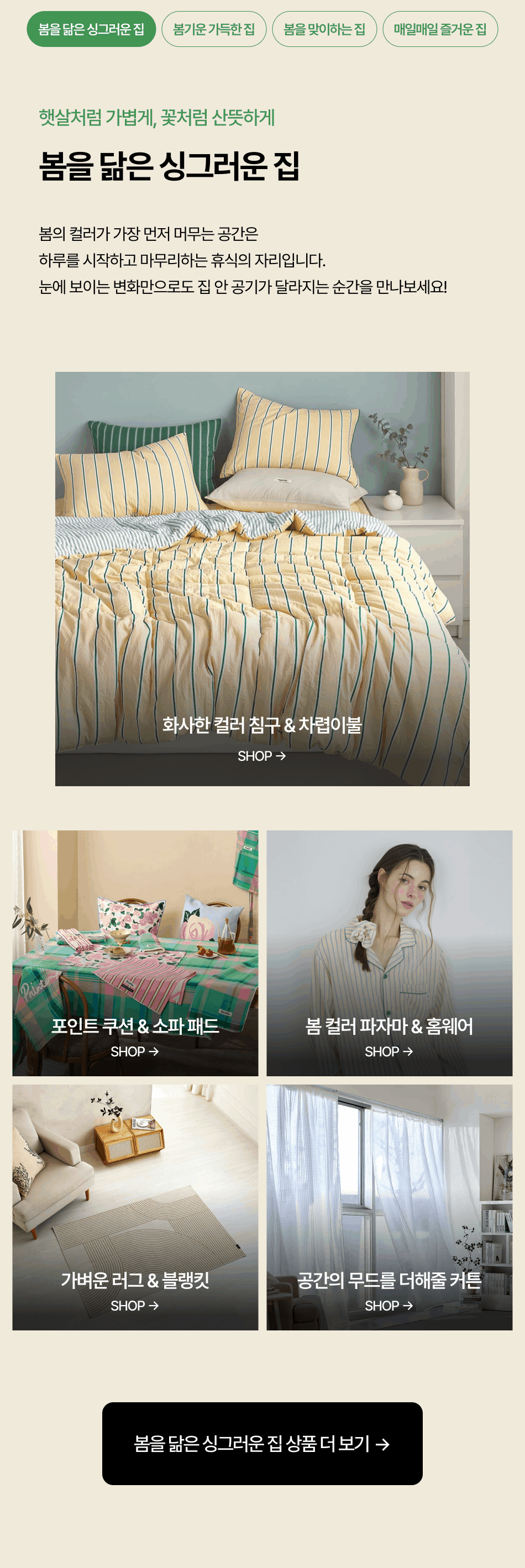Screen dimensions: 525x1568
Task: Switch to the 봄기운 가득한 집 chip
Action: [214, 29]
